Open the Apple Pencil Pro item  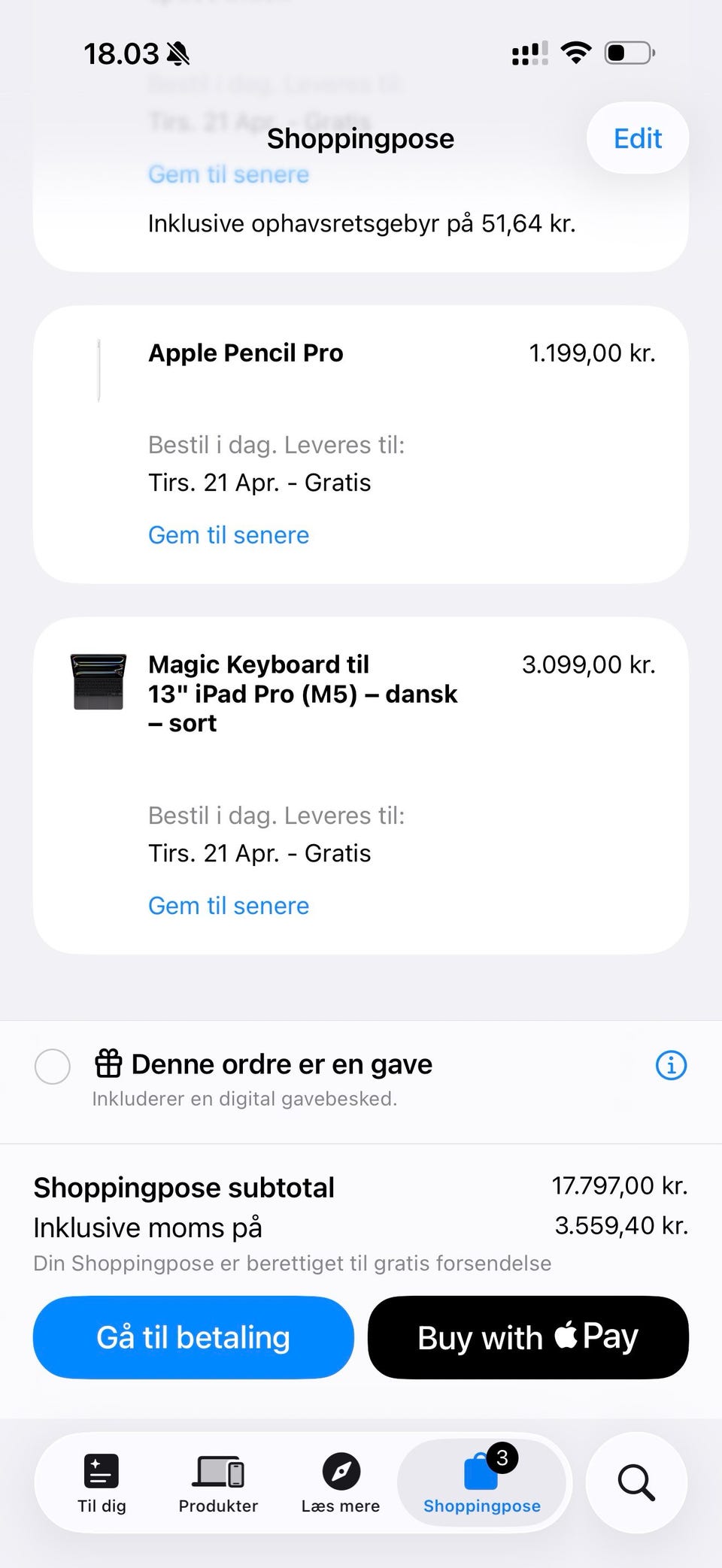click(246, 353)
